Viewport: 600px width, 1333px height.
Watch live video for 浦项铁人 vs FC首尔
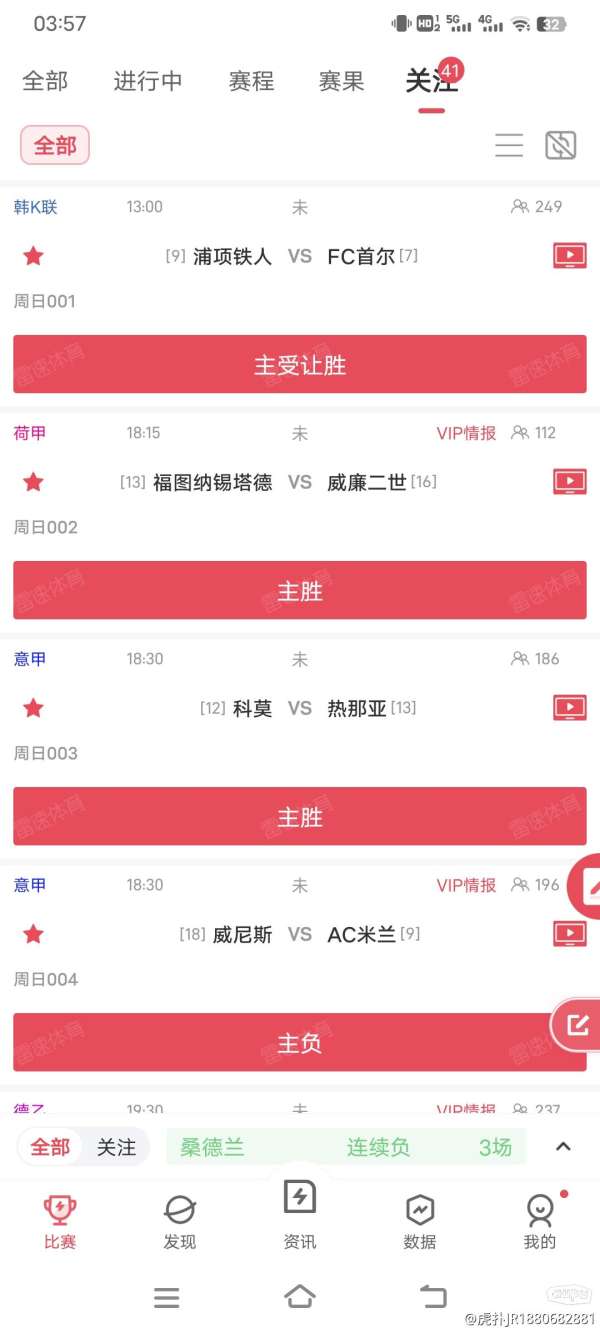pos(570,256)
